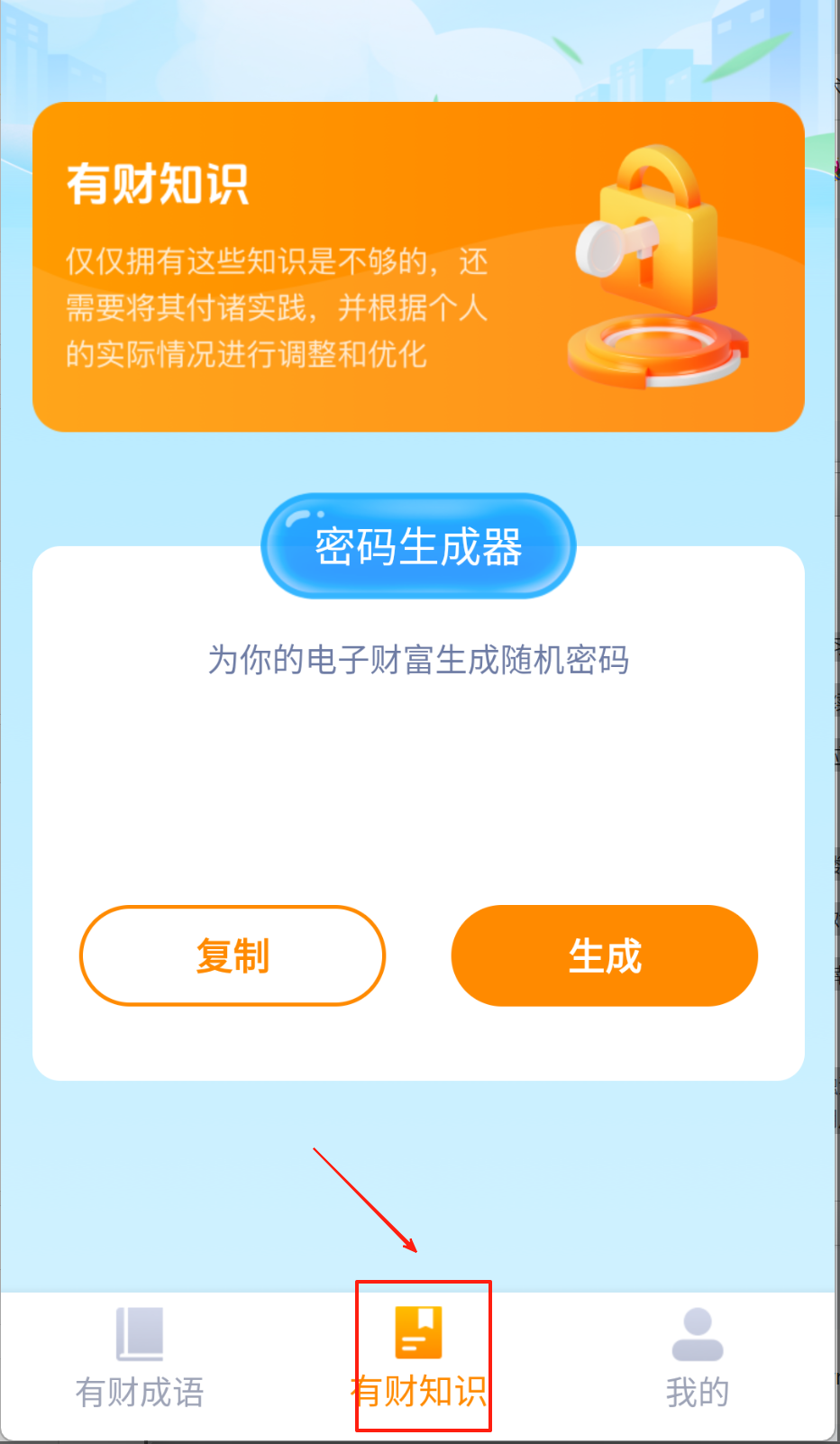Viewport: 840px width, 1444px height.
Task: Tap 复制 to copy the password
Action: pos(233,955)
